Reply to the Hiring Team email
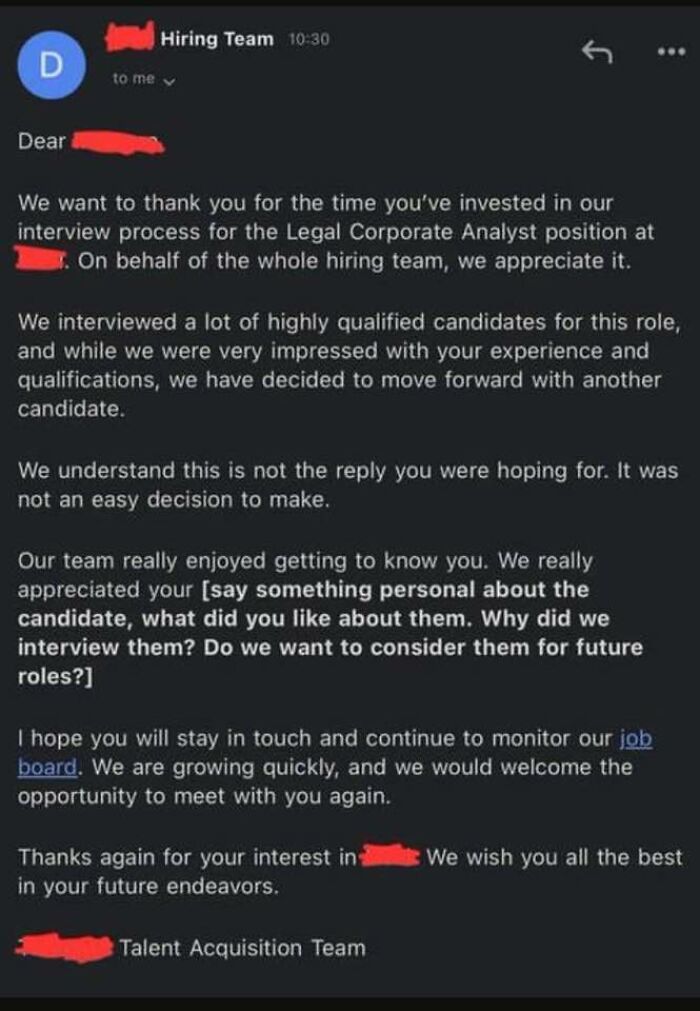This screenshot has width=700, height=1011. pos(596,48)
